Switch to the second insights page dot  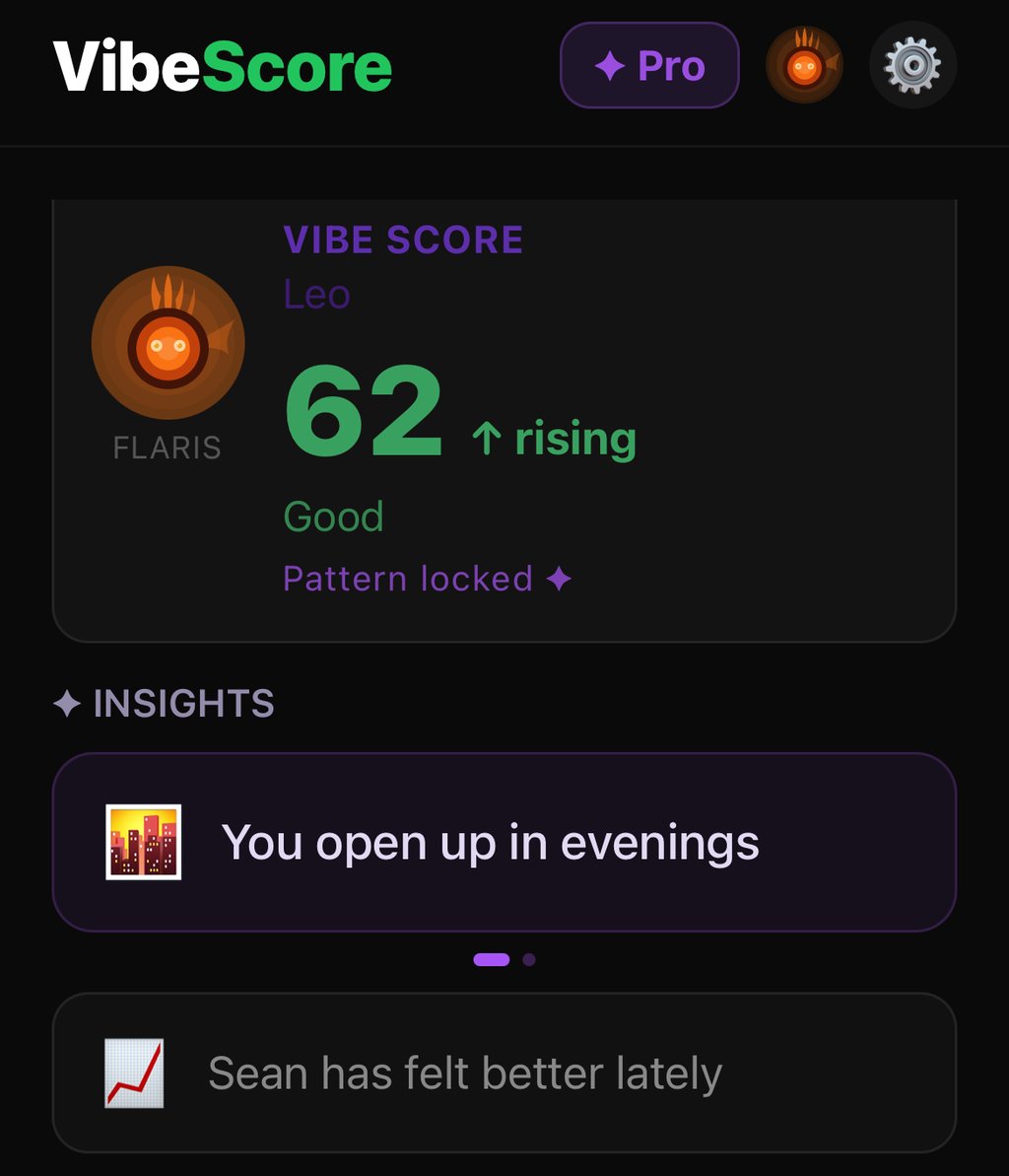[x=529, y=959]
